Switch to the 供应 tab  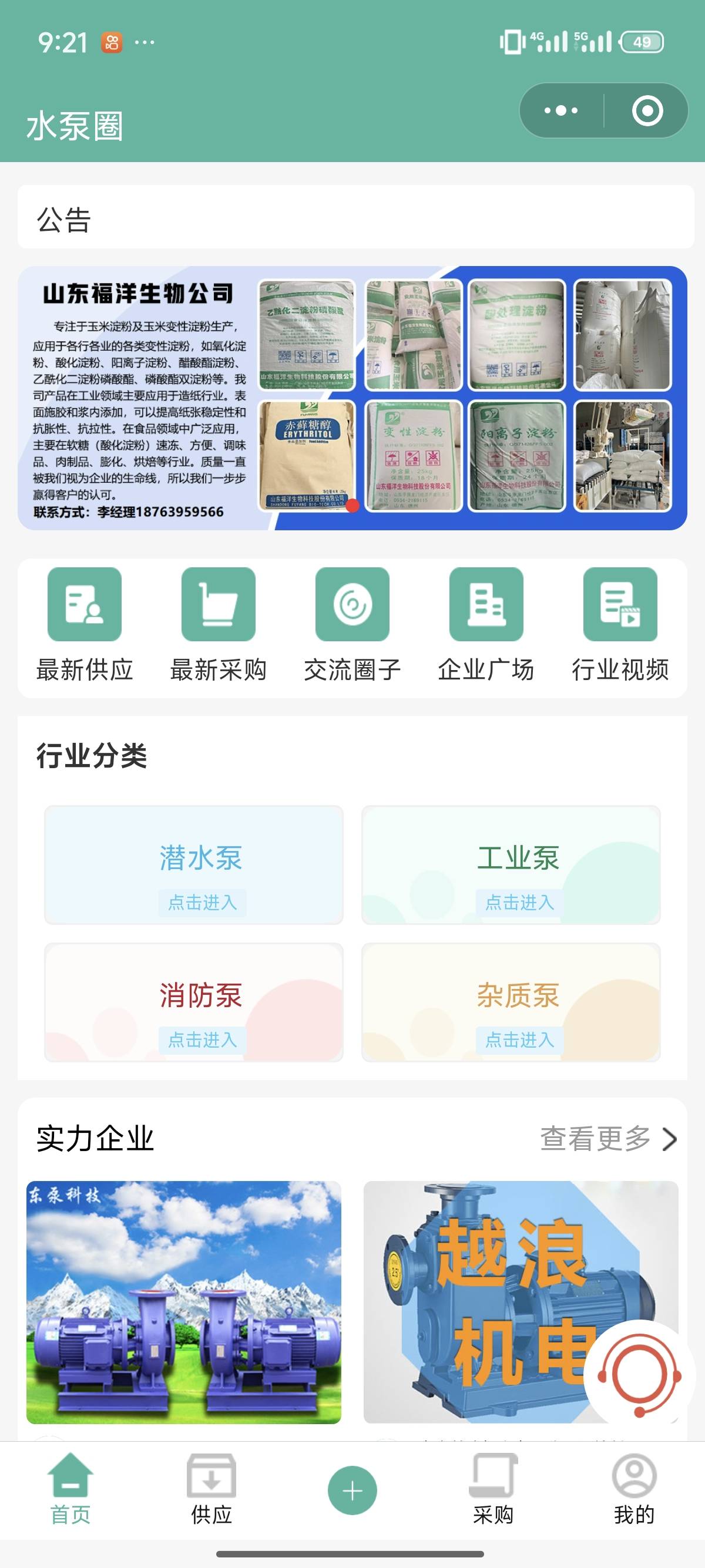(211, 1489)
